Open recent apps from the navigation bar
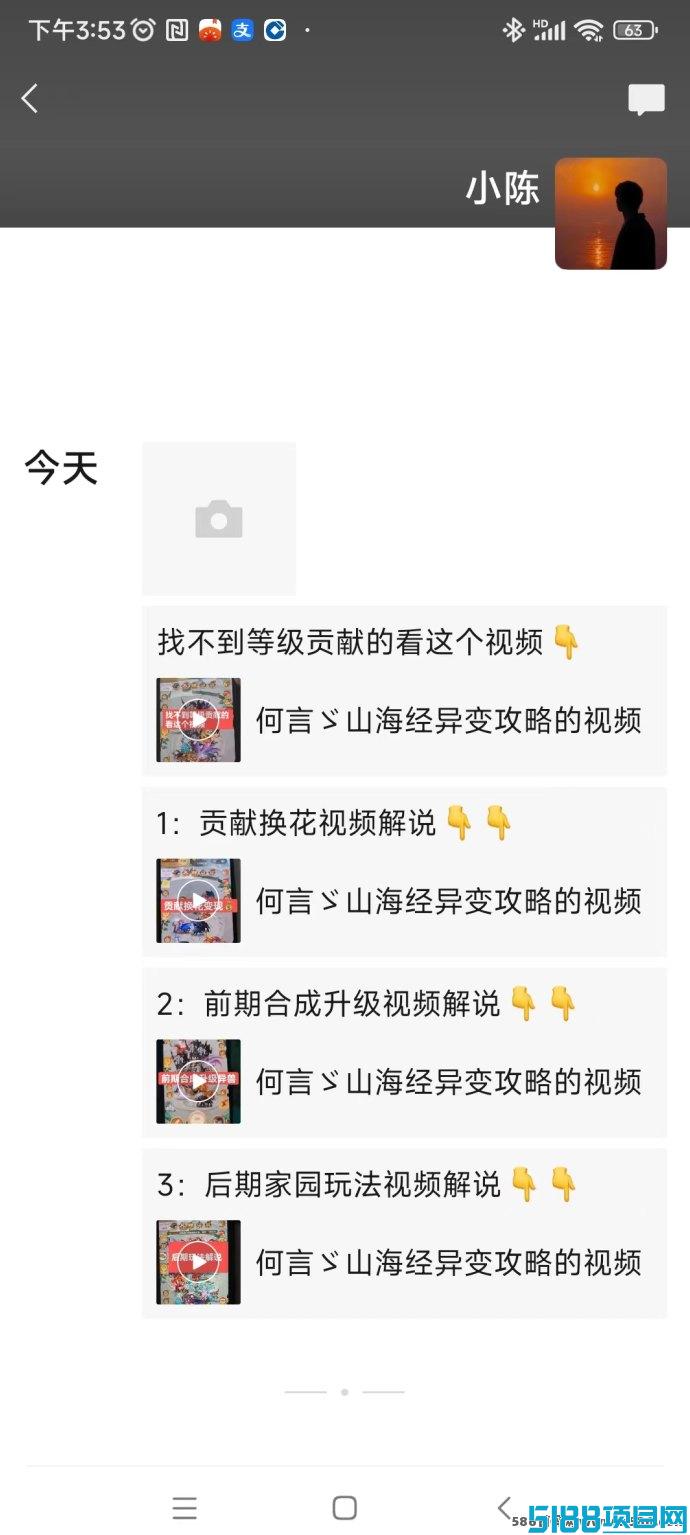 pos(184,1507)
